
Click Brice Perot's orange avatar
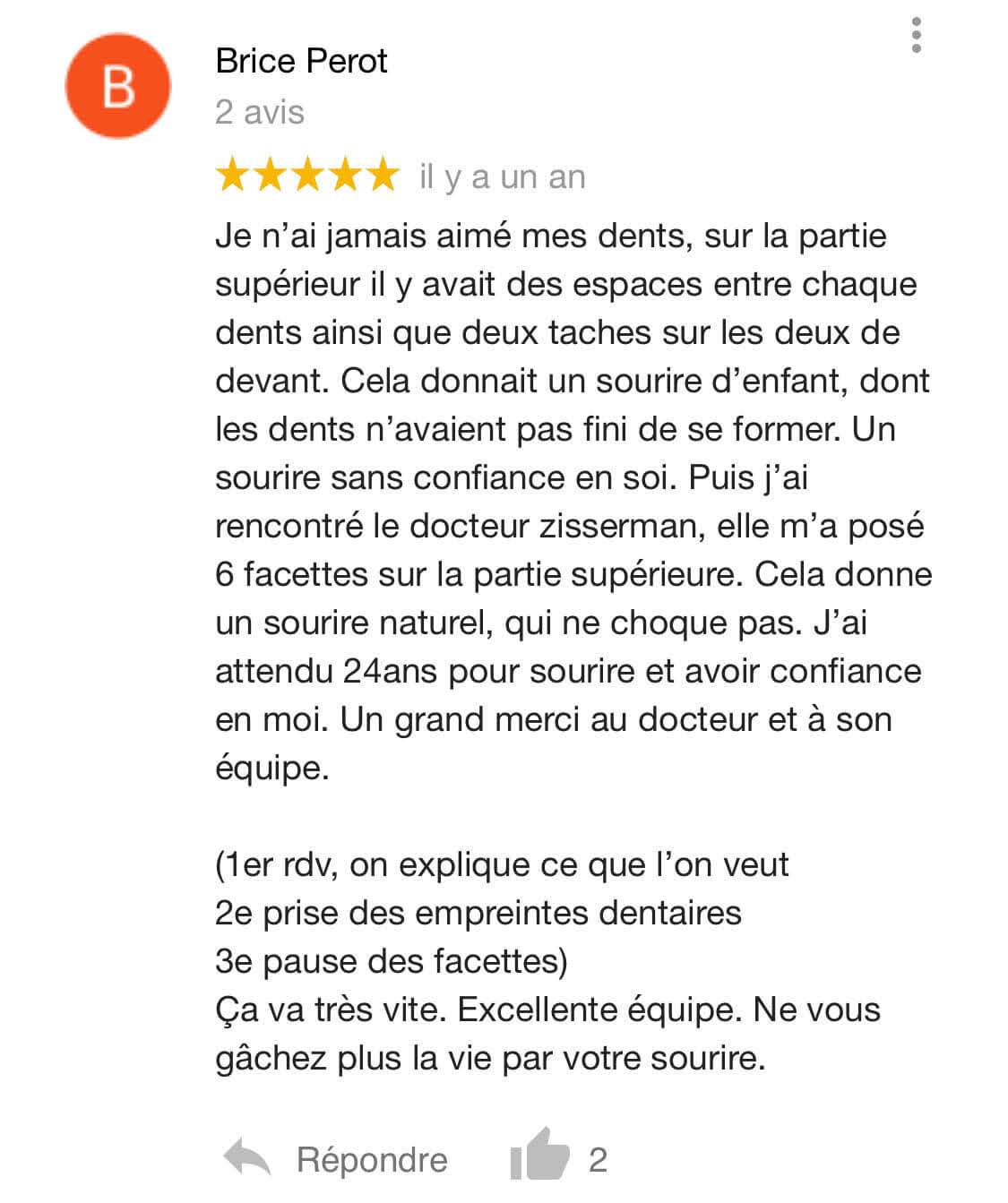pyautogui.click(x=119, y=85)
